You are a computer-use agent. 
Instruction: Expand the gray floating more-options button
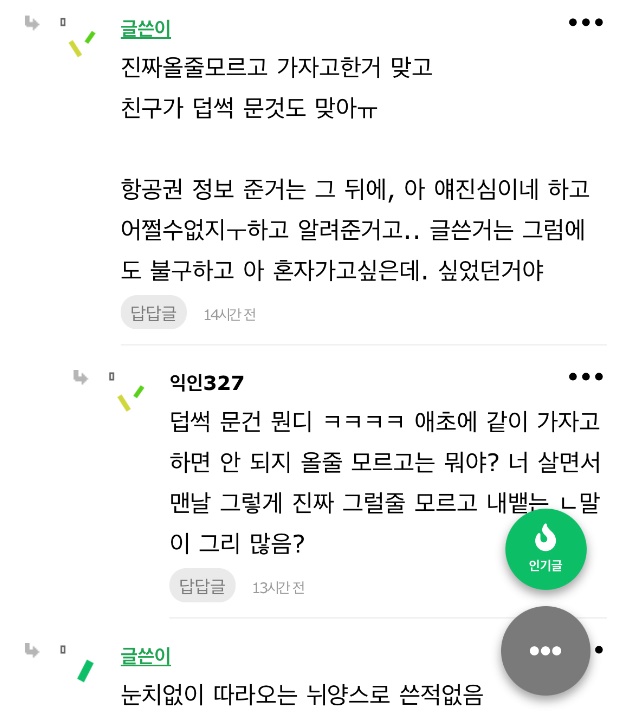pyautogui.click(x=545, y=651)
